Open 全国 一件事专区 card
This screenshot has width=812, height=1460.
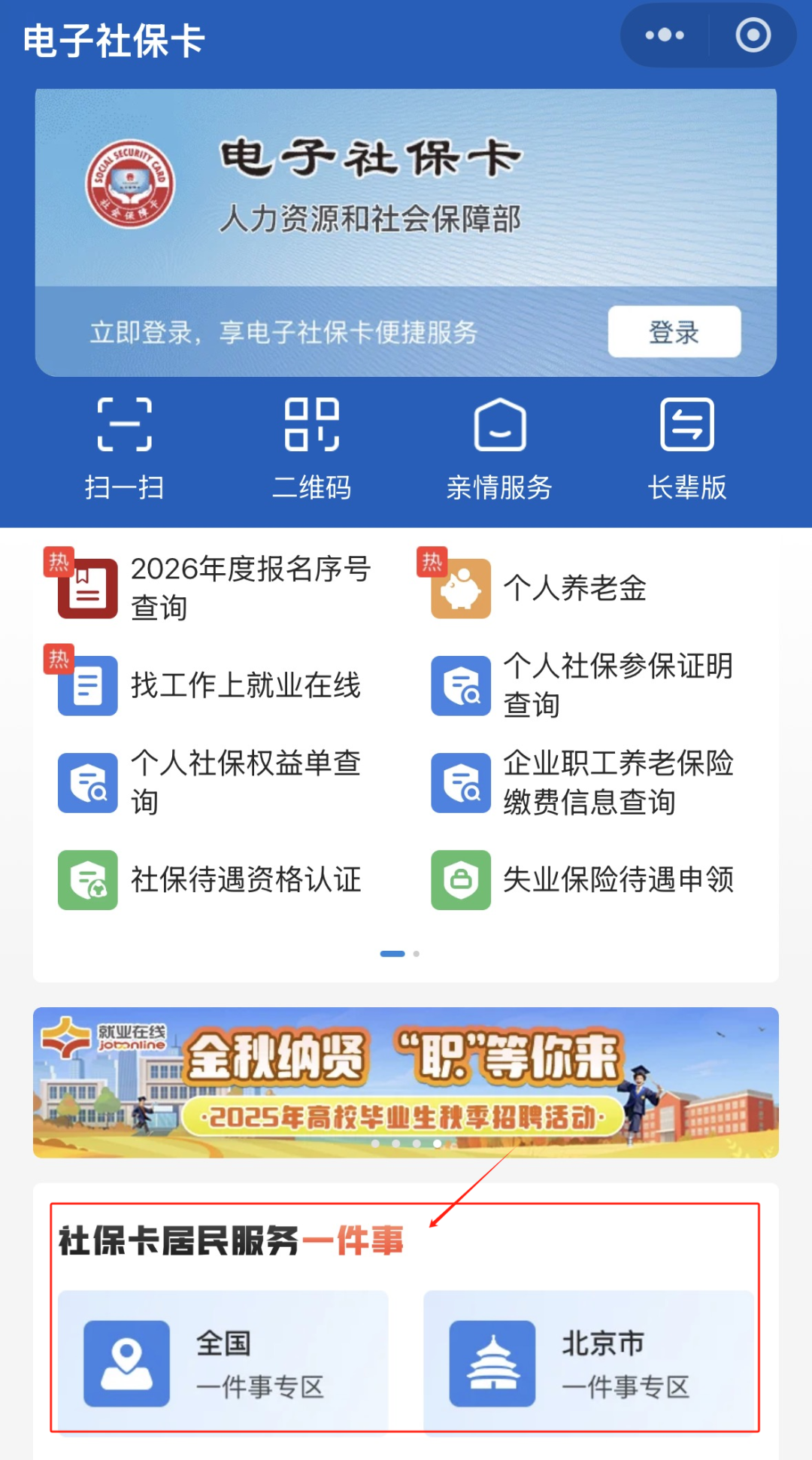pyautogui.click(x=223, y=1362)
